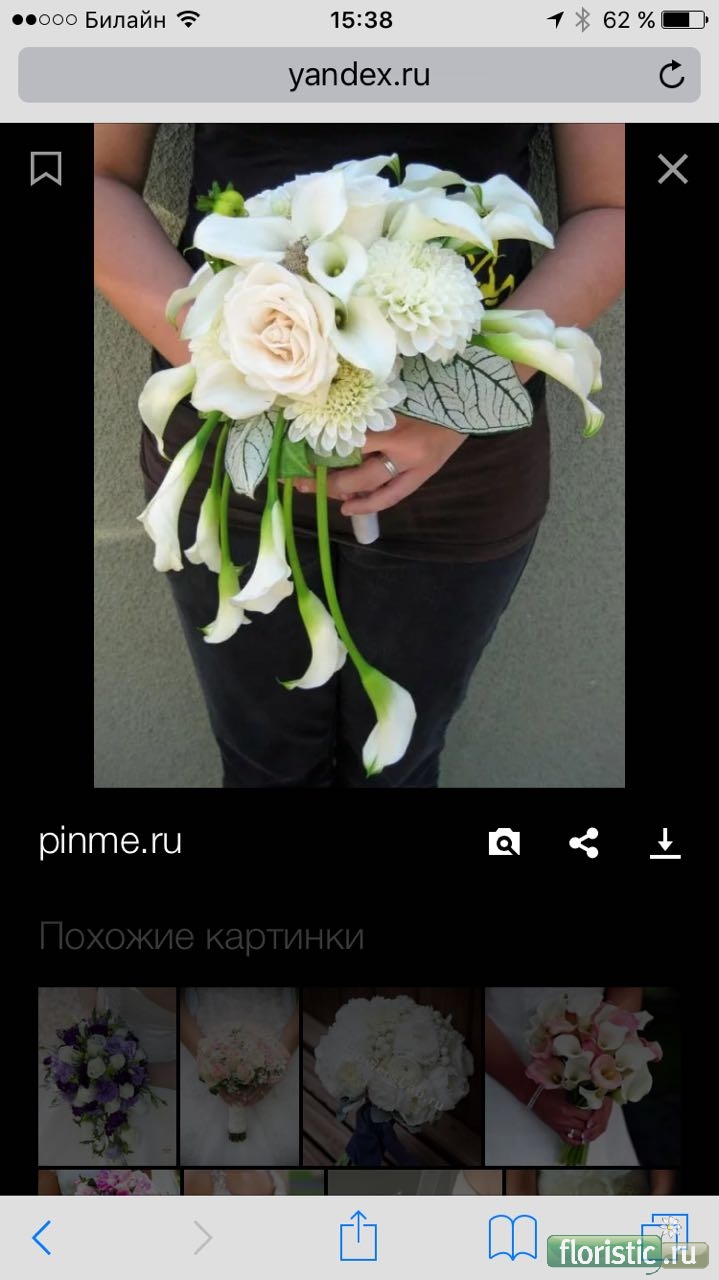The width and height of the screenshot is (719, 1280).
Task: Open the purple cascading bouquet thumbnail
Action: click(x=107, y=1076)
